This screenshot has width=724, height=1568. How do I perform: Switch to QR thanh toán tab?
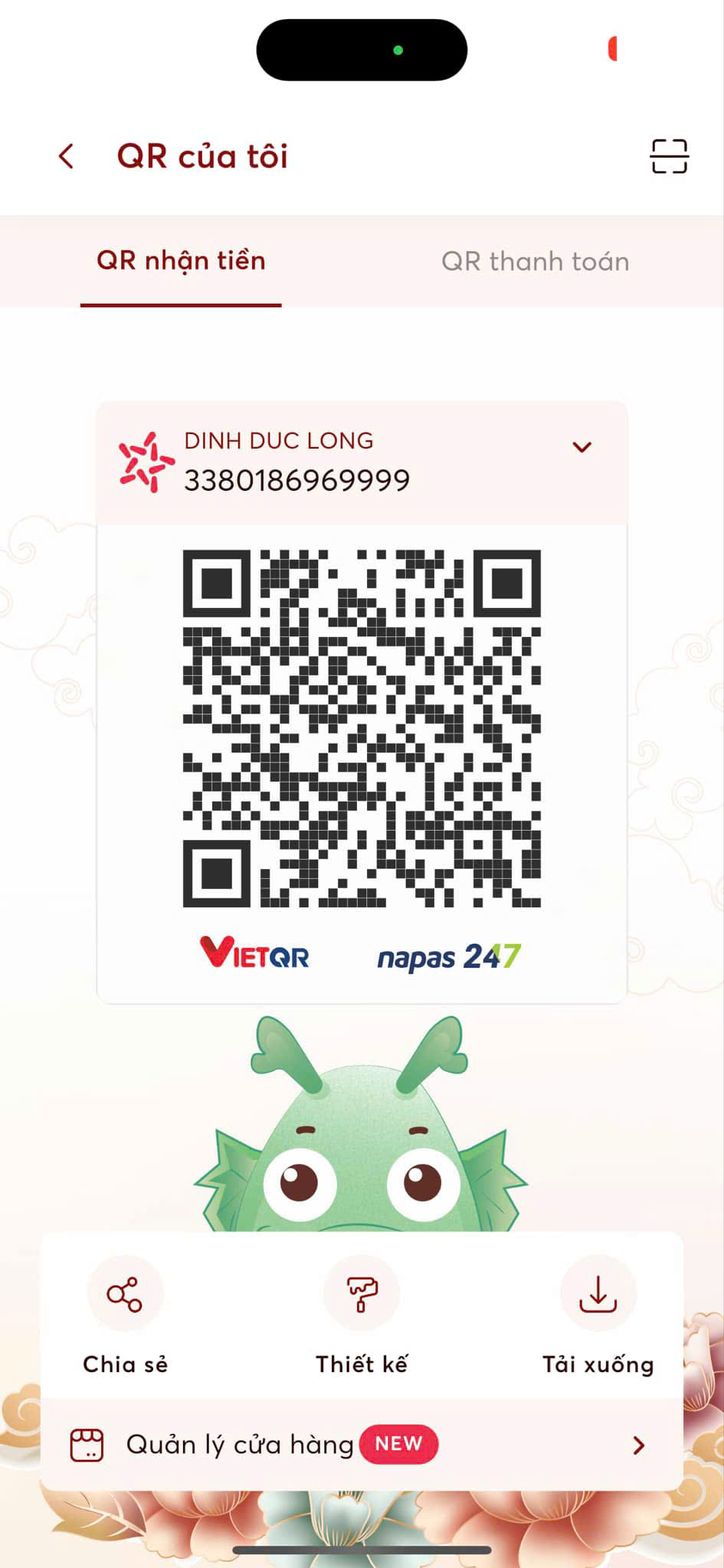pyautogui.click(x=535, y=261)
